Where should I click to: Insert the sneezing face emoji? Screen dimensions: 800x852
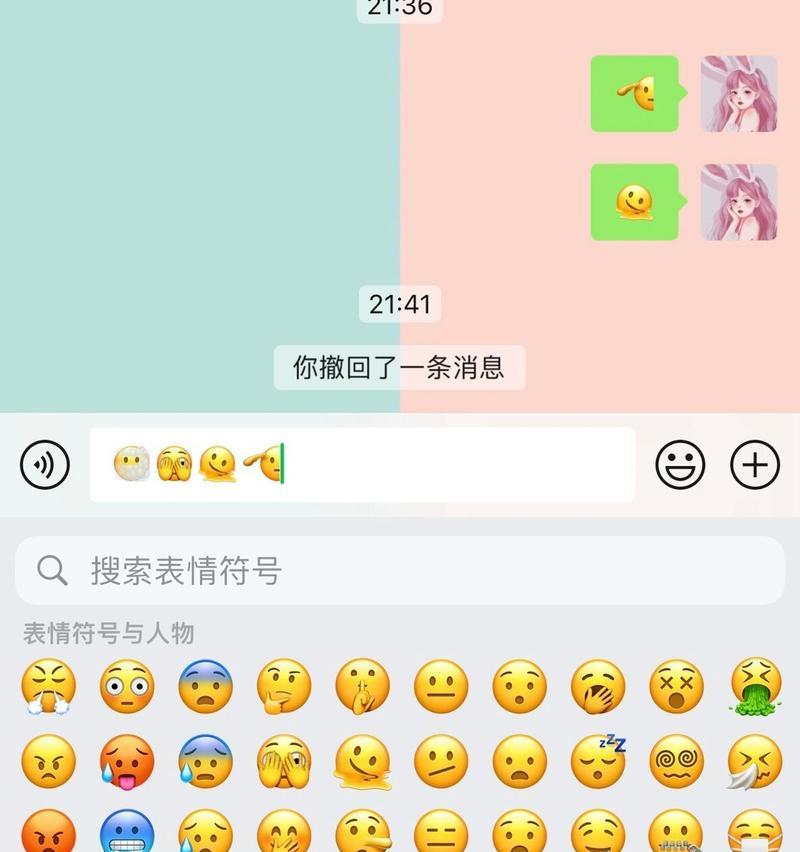click(x=755, y=763)
